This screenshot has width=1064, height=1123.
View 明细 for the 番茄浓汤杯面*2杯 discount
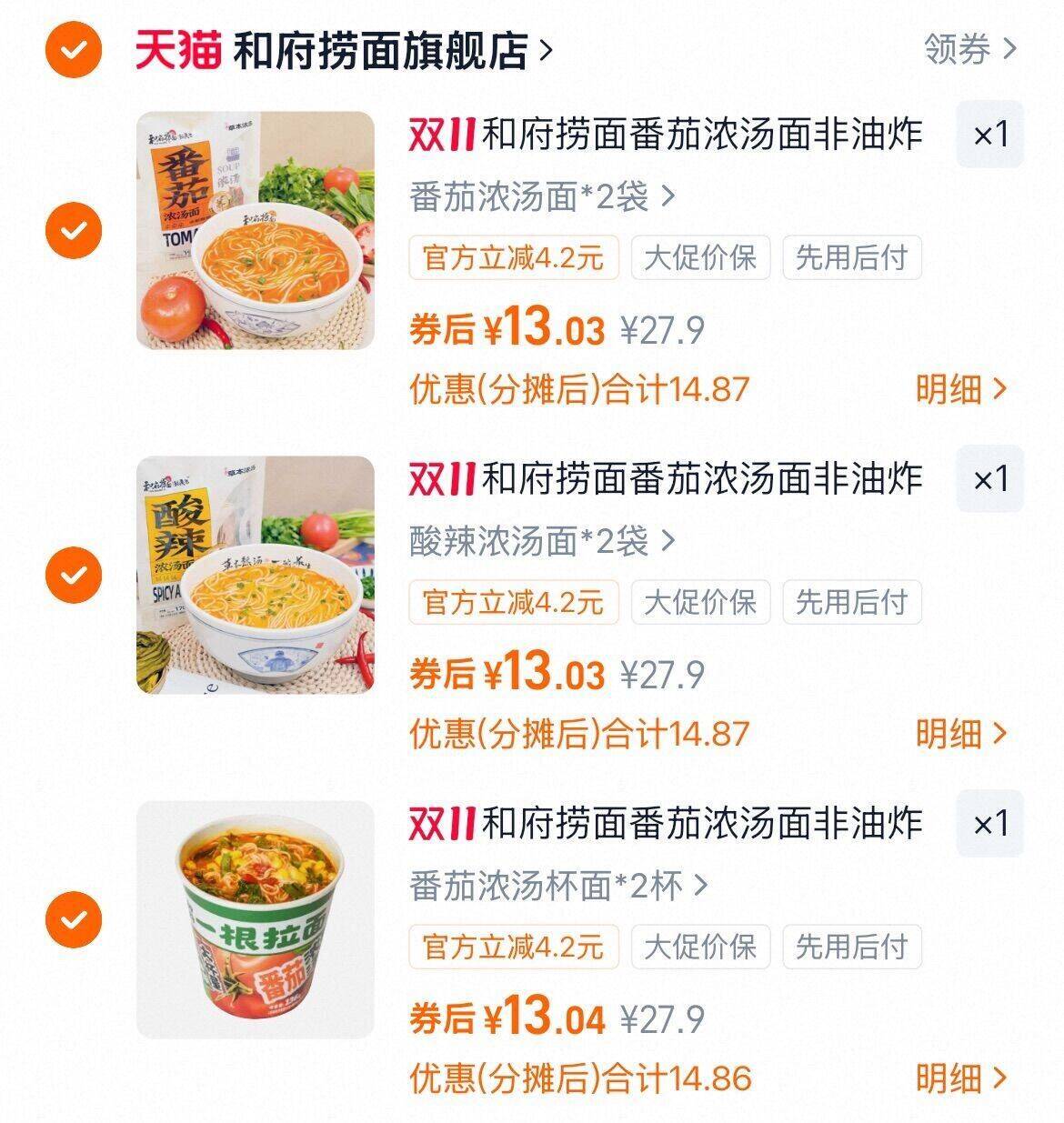(960, 1078)
